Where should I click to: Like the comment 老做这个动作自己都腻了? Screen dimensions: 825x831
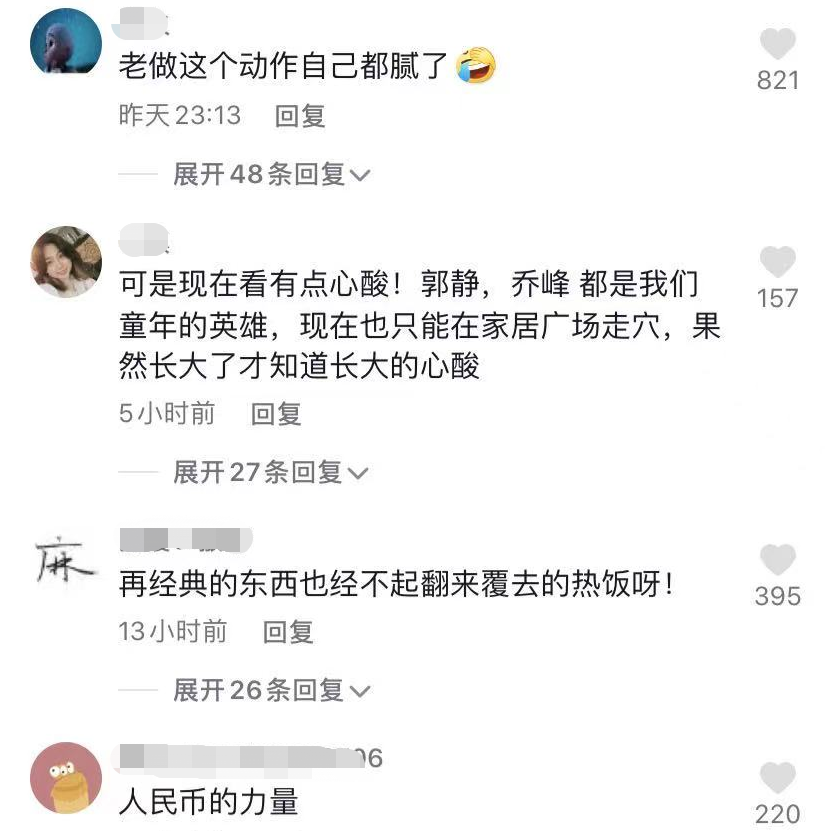pos(777,45)
